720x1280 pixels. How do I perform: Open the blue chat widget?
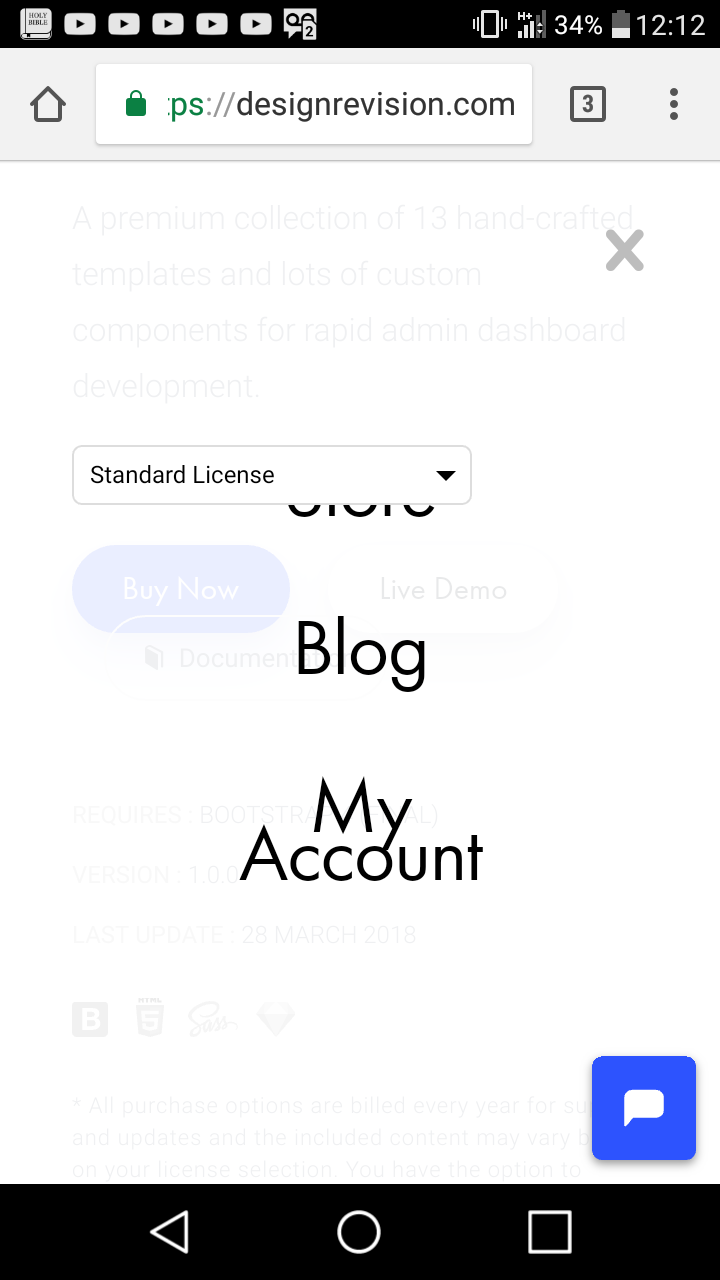643,1108
